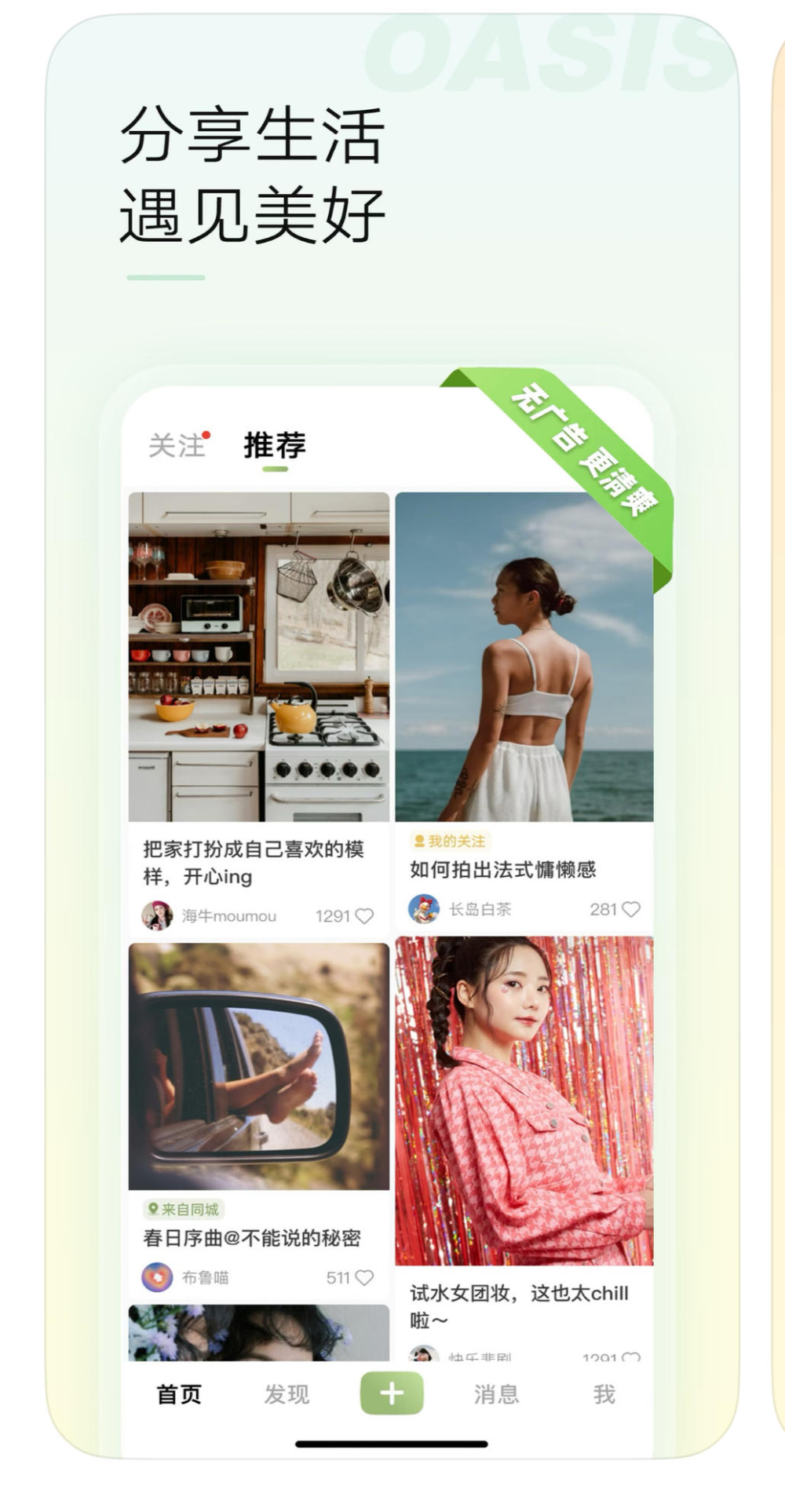
Task: Tap the person icon on 我的关注 badge
Action: (420, 841)
